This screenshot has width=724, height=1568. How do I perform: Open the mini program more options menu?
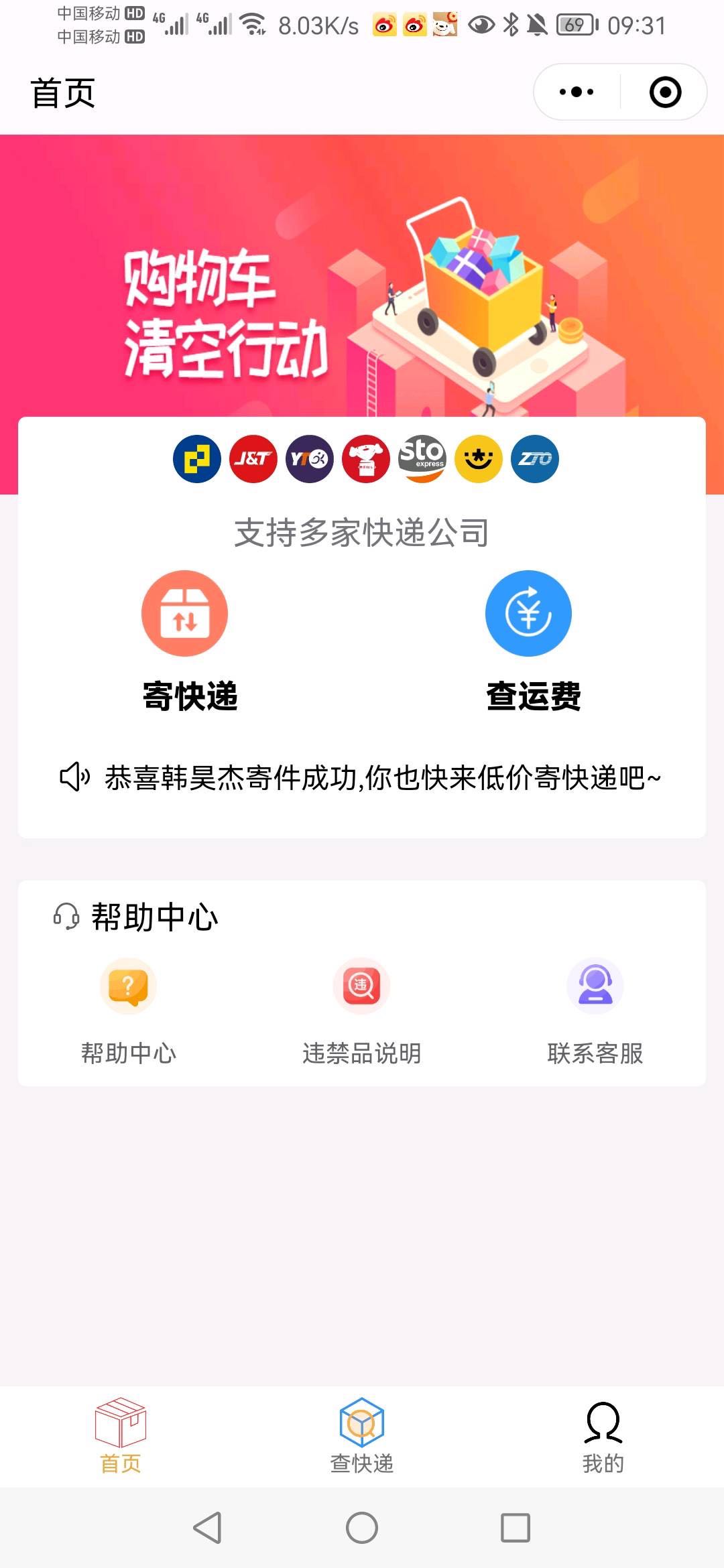[x=577, y=92]
